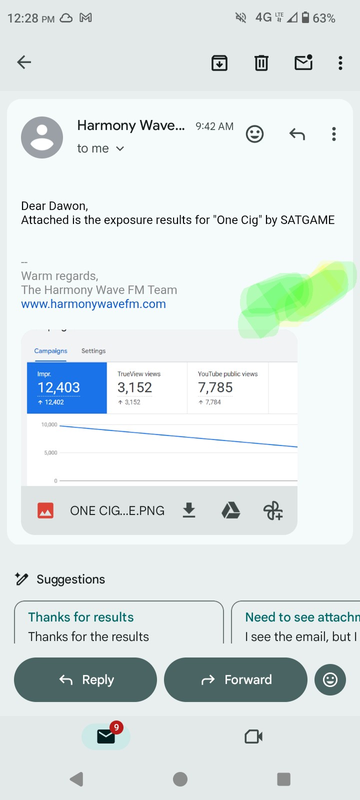Switch to the Meet video tab
360x800 pixels.
[x=253, y=737]
